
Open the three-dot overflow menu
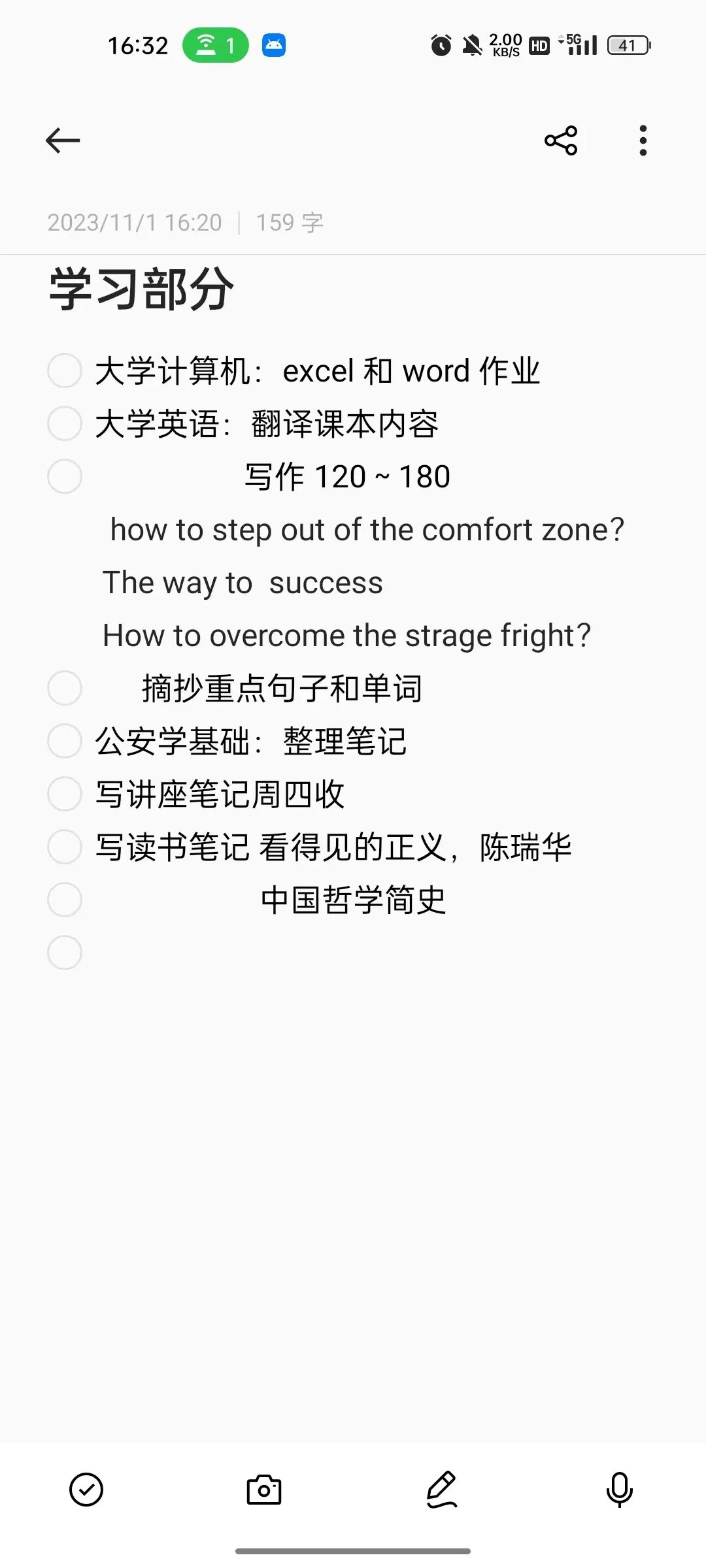coord(643,140)
